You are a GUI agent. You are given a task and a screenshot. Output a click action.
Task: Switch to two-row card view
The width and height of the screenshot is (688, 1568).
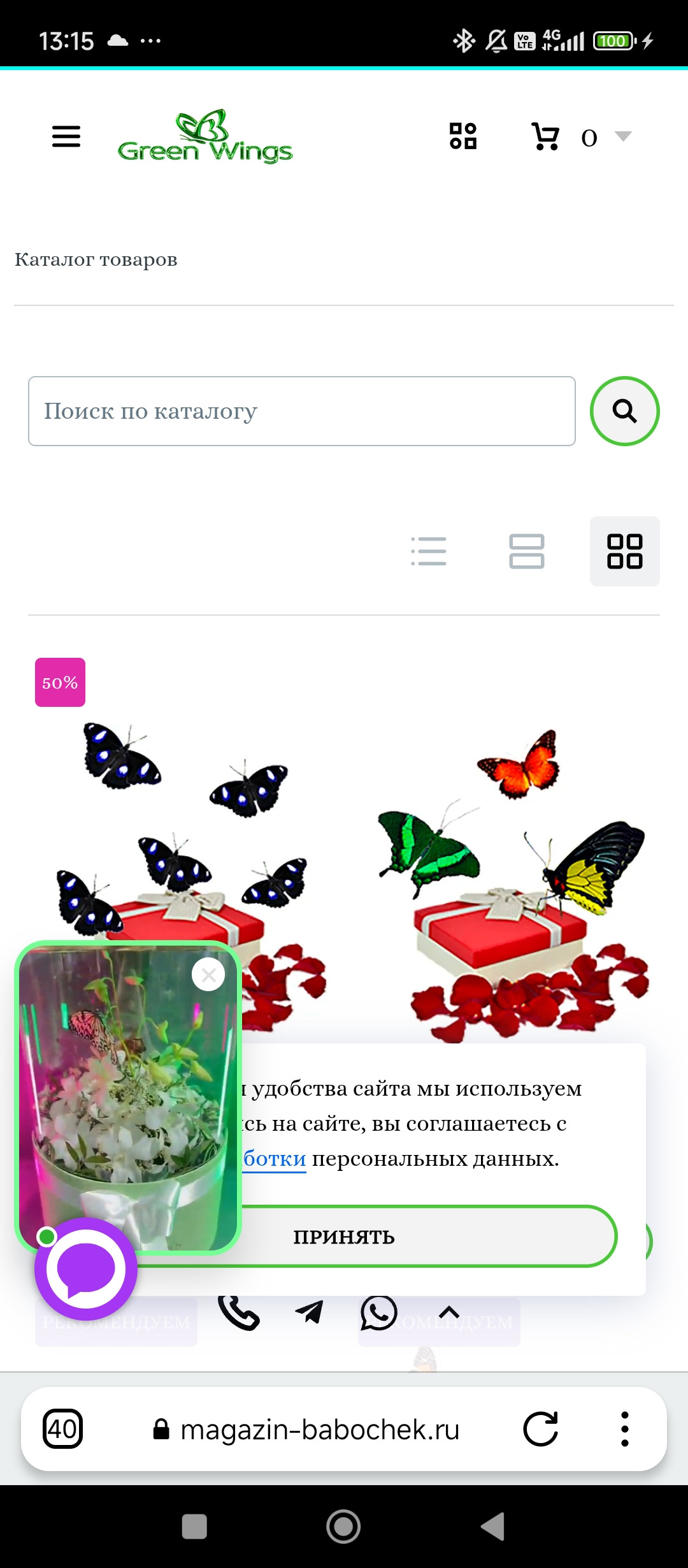click(x=527, y=551)
